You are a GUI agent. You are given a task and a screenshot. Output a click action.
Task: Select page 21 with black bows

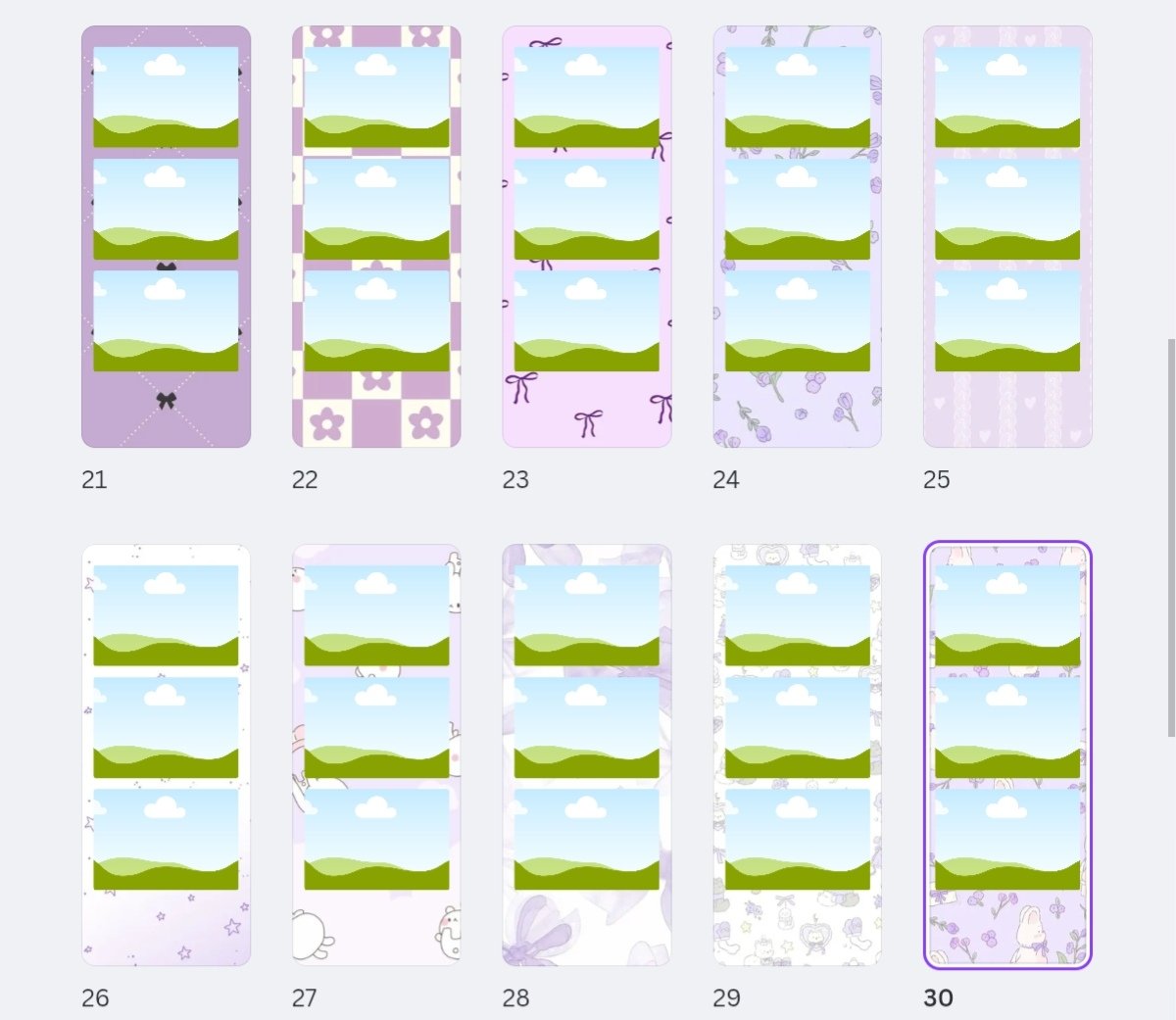[166, 236]
